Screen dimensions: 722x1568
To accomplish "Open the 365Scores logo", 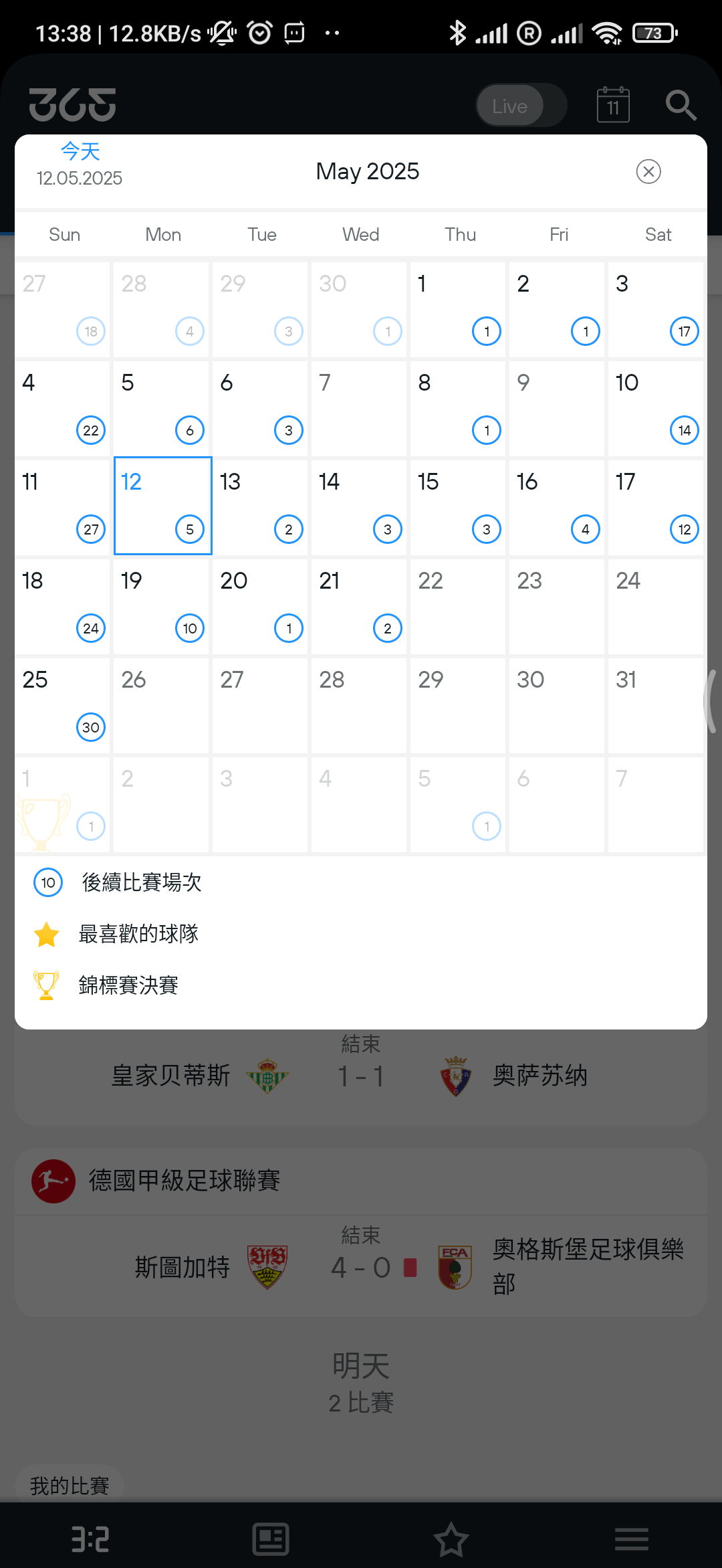I will coord(72,105).
